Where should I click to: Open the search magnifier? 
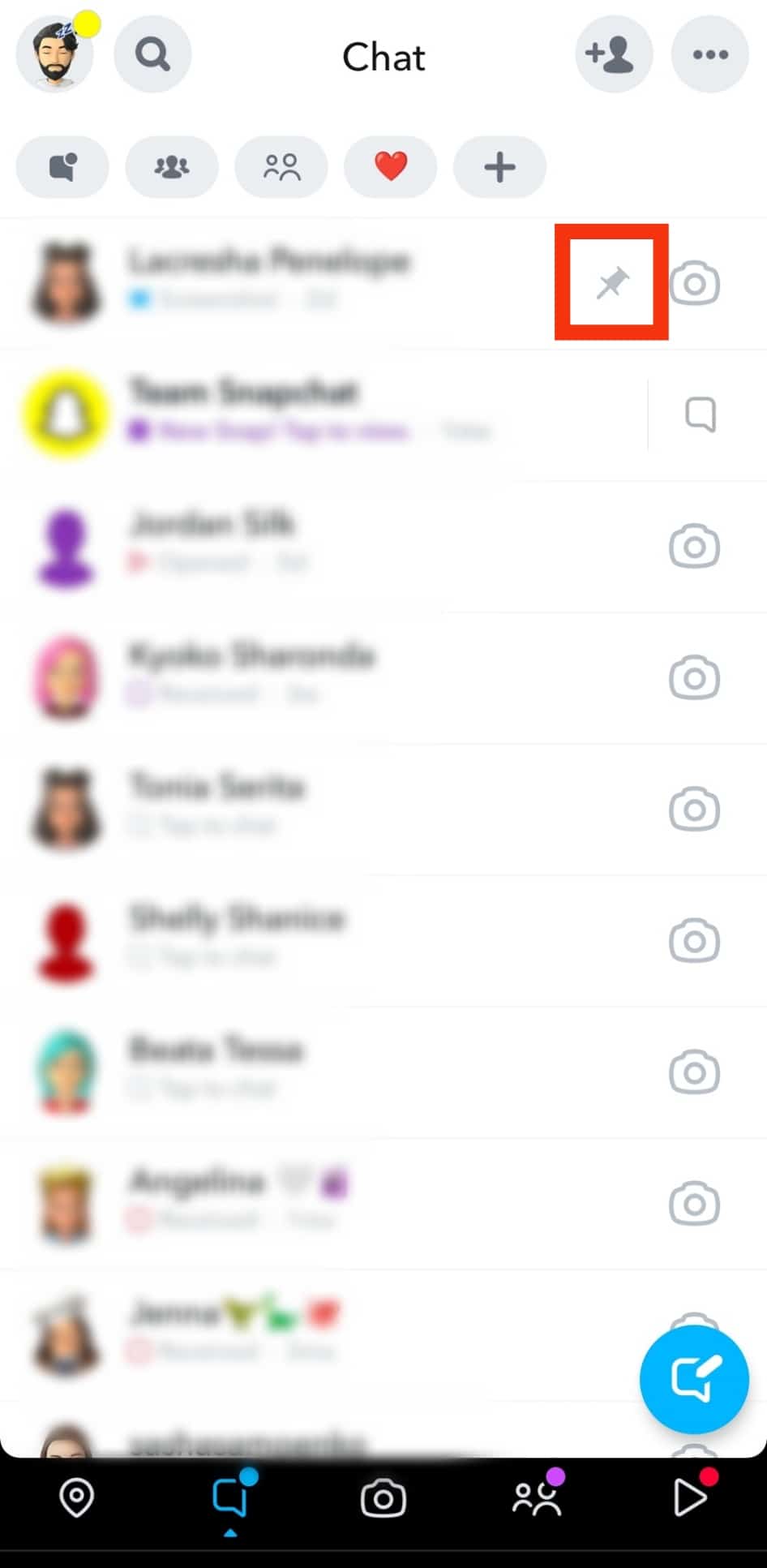click(x=152, y=55)
